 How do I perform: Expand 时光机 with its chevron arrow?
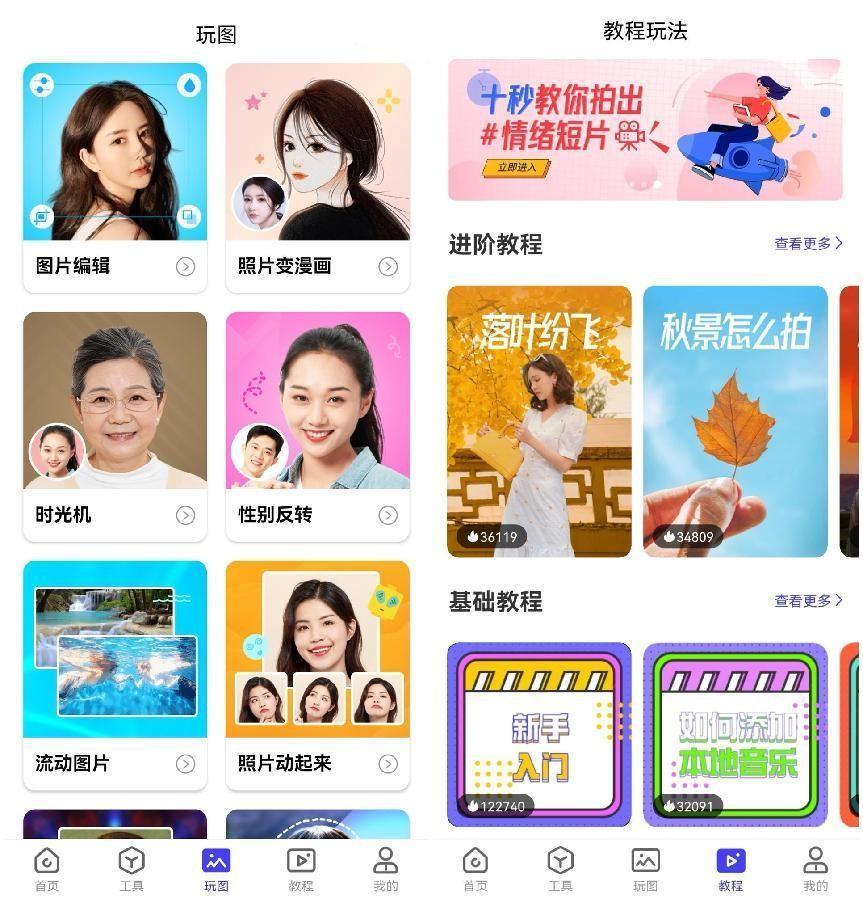(x=186, y=515)
